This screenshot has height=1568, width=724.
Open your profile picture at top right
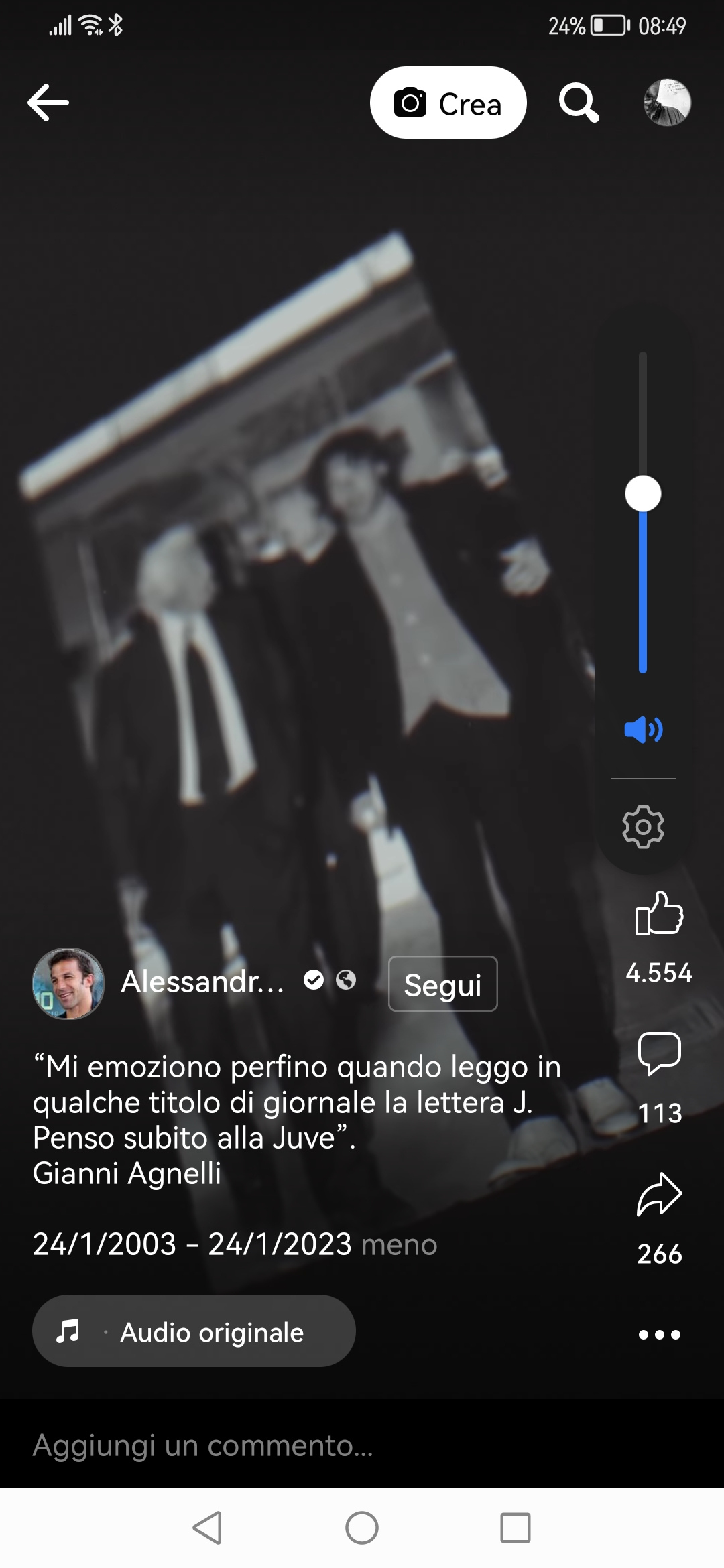click(667, 103)
